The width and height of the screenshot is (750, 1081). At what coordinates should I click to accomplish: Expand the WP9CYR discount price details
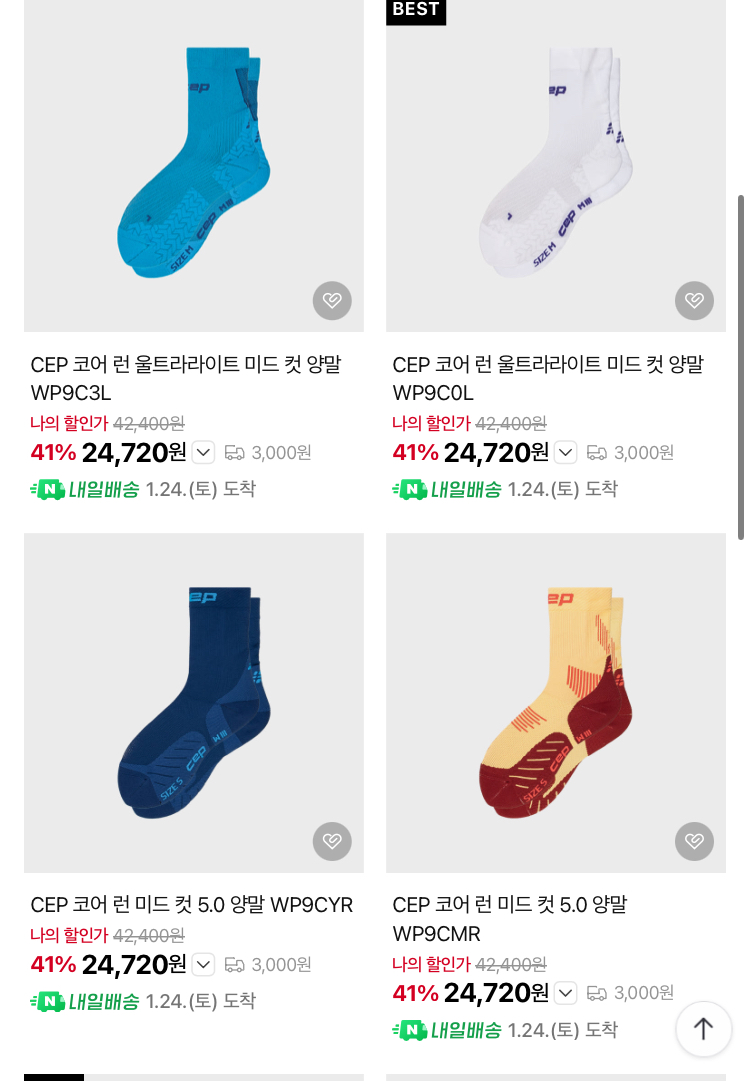pyautogui.click(x=204, y=965)
